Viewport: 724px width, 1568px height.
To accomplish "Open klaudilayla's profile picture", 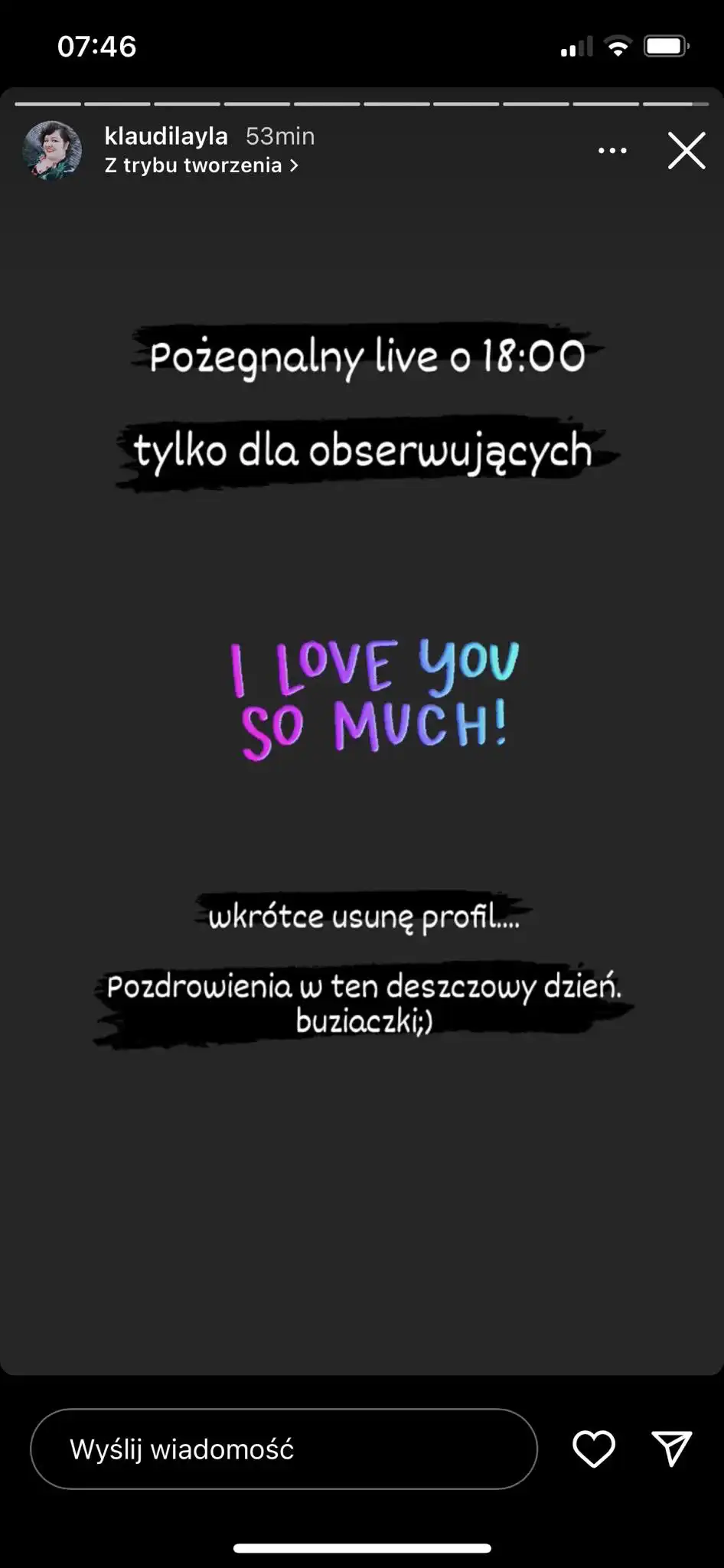I will coord(52,150).
